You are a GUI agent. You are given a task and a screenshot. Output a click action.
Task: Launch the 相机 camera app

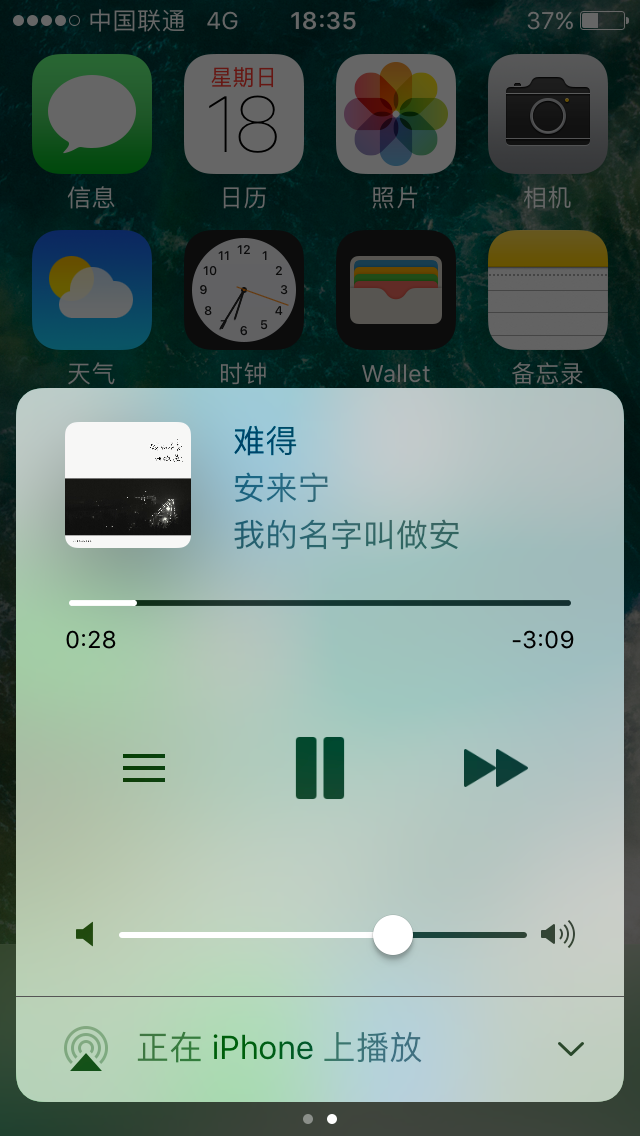tap(548, 114)
